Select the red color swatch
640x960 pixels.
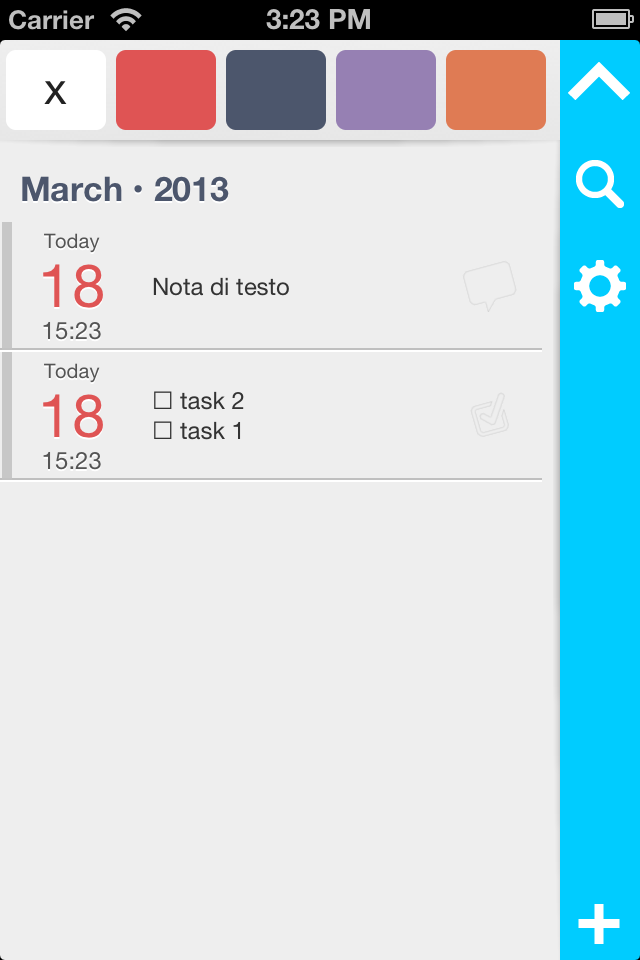(x=166, y=90)
